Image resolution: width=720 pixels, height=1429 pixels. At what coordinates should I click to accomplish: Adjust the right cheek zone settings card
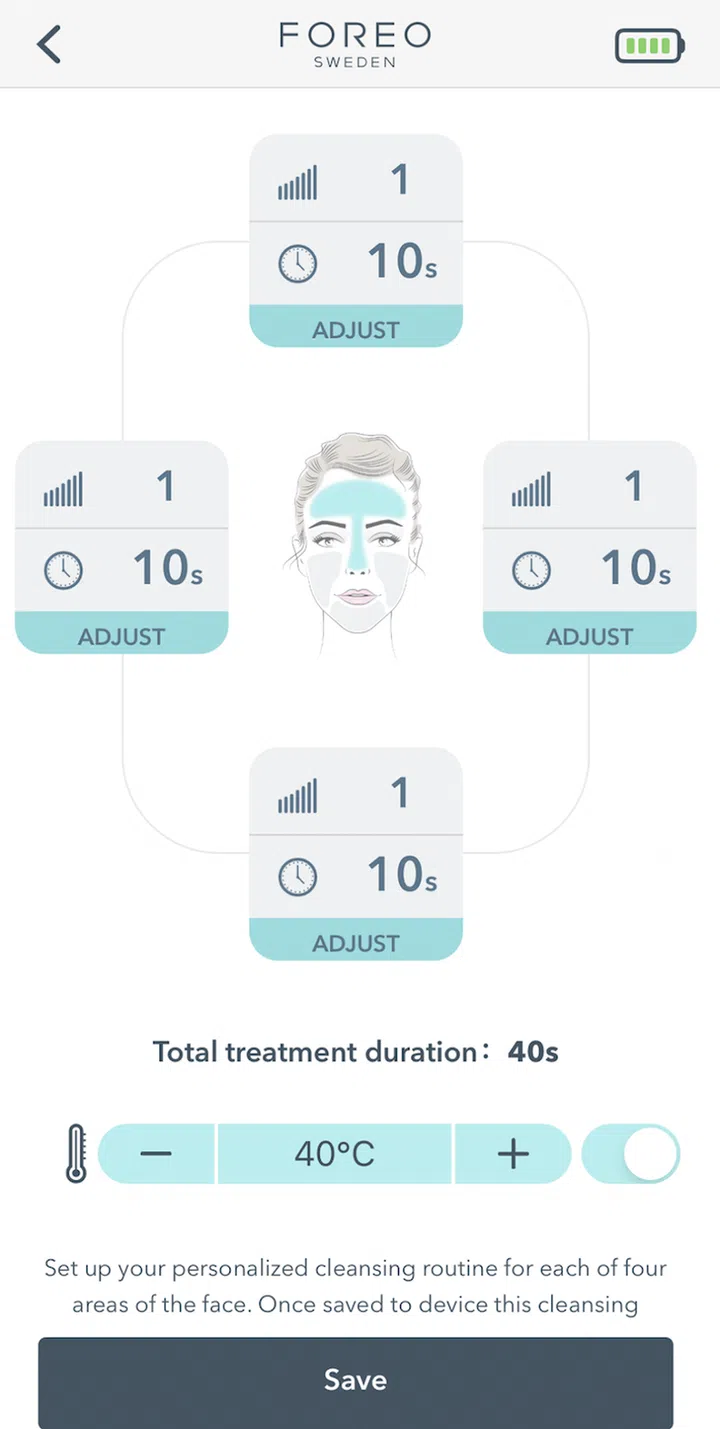point(589,635)
